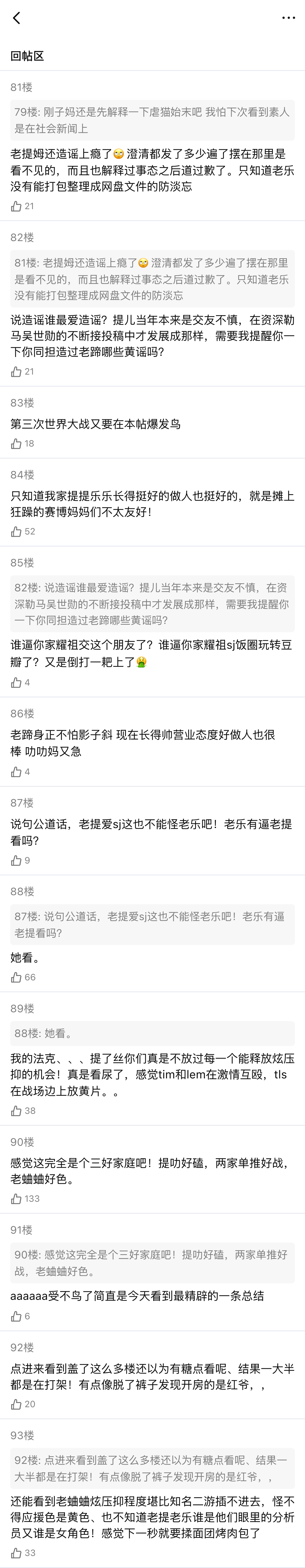This screenshot has height=1568, width=305.
Task: Like the reply on floor 90
Action: click(x=16, y=1199)
